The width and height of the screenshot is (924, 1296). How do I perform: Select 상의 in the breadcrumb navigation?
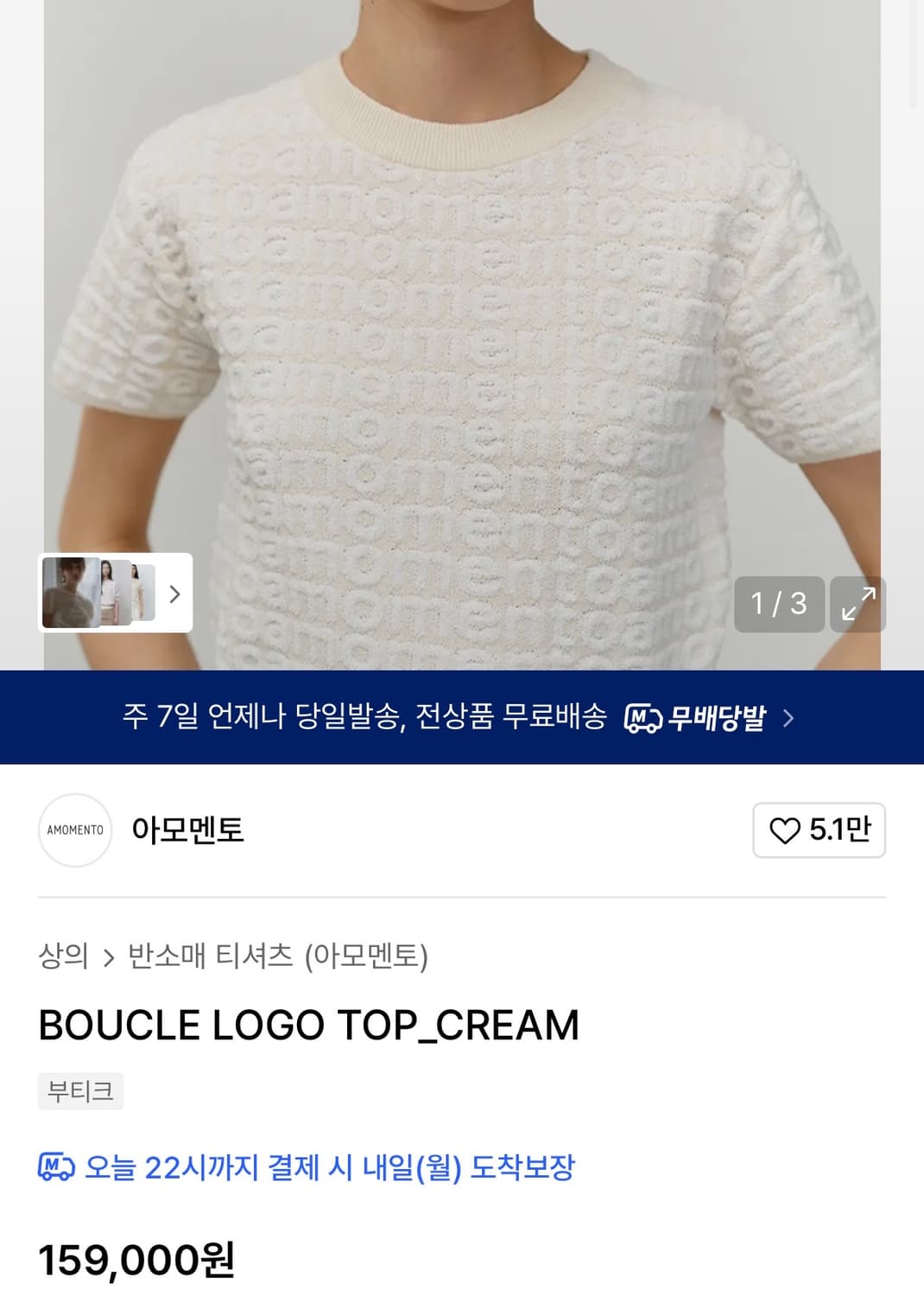point(63,956)
